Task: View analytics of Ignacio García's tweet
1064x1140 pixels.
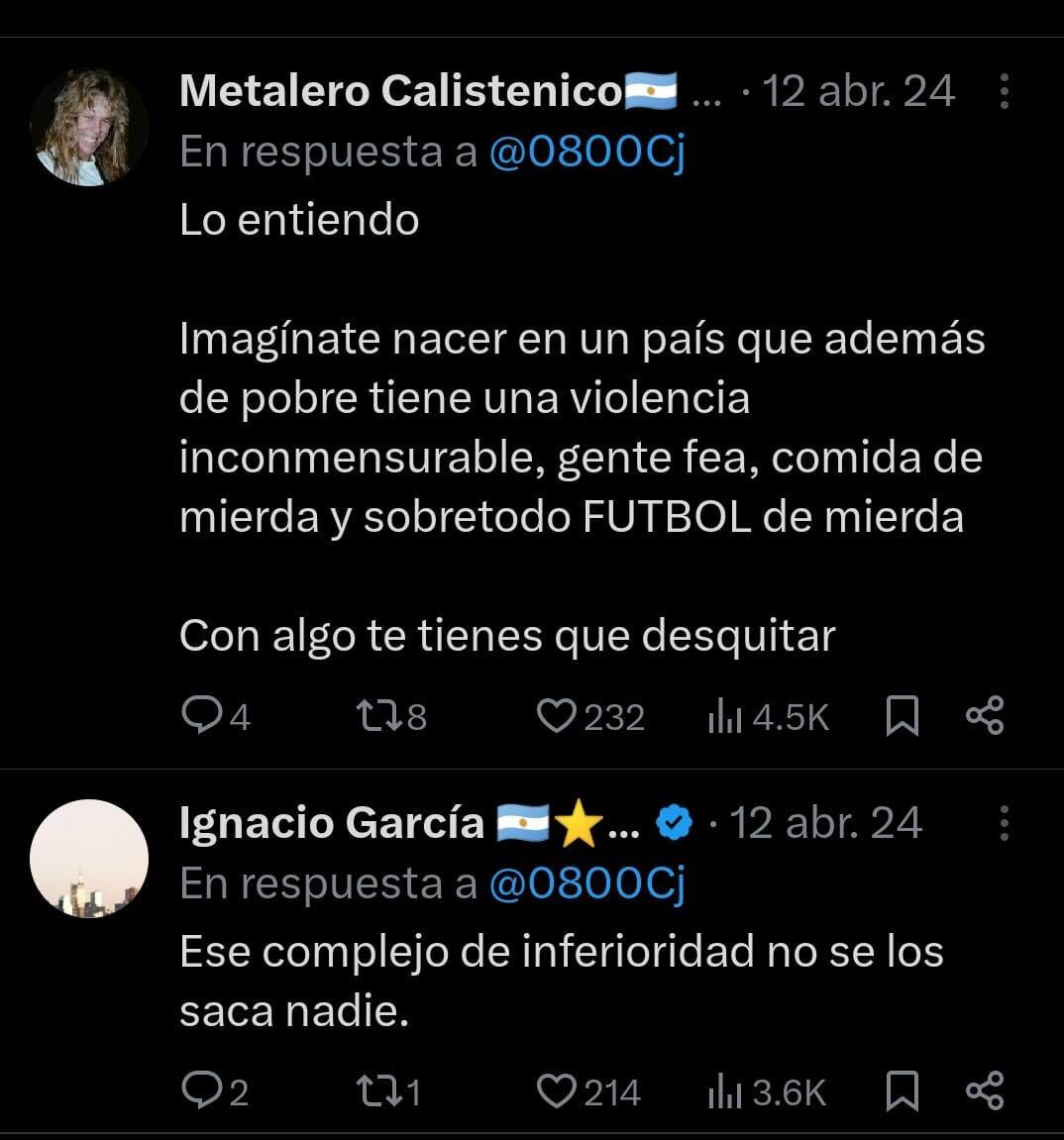Action: coord(725,1091)
